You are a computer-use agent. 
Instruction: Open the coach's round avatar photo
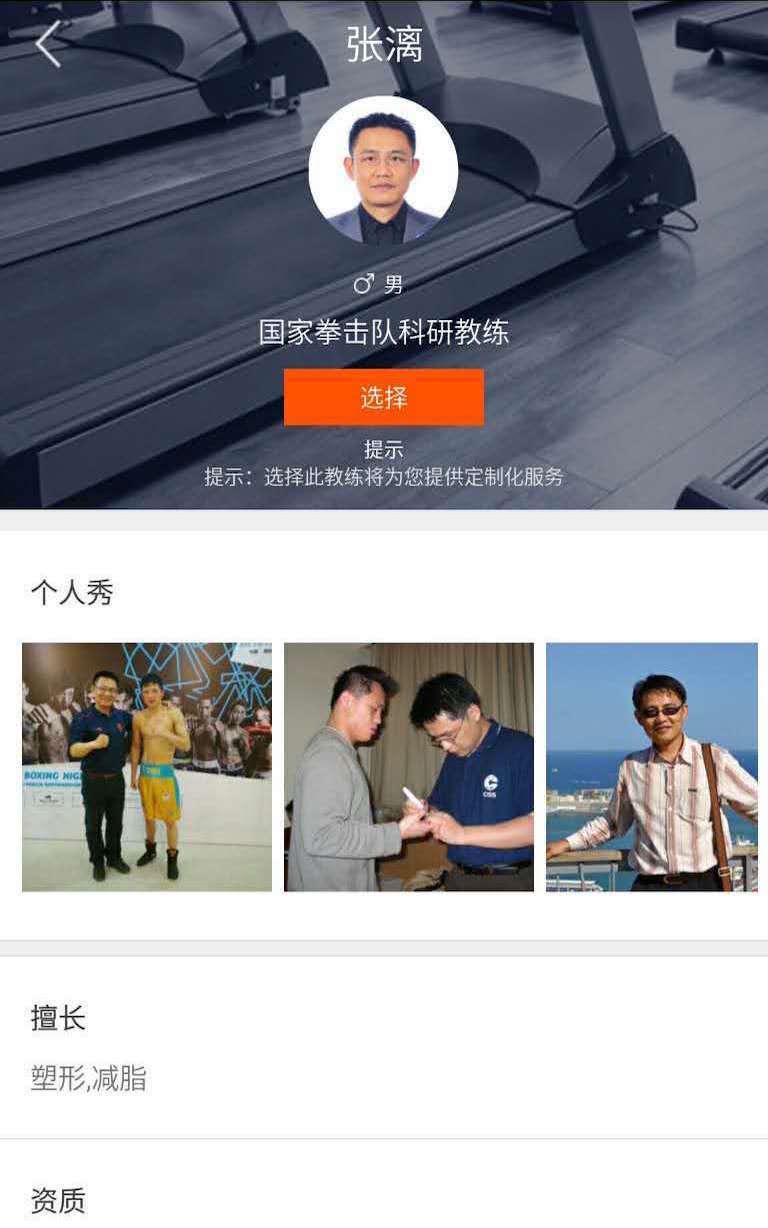coord(383,170)
